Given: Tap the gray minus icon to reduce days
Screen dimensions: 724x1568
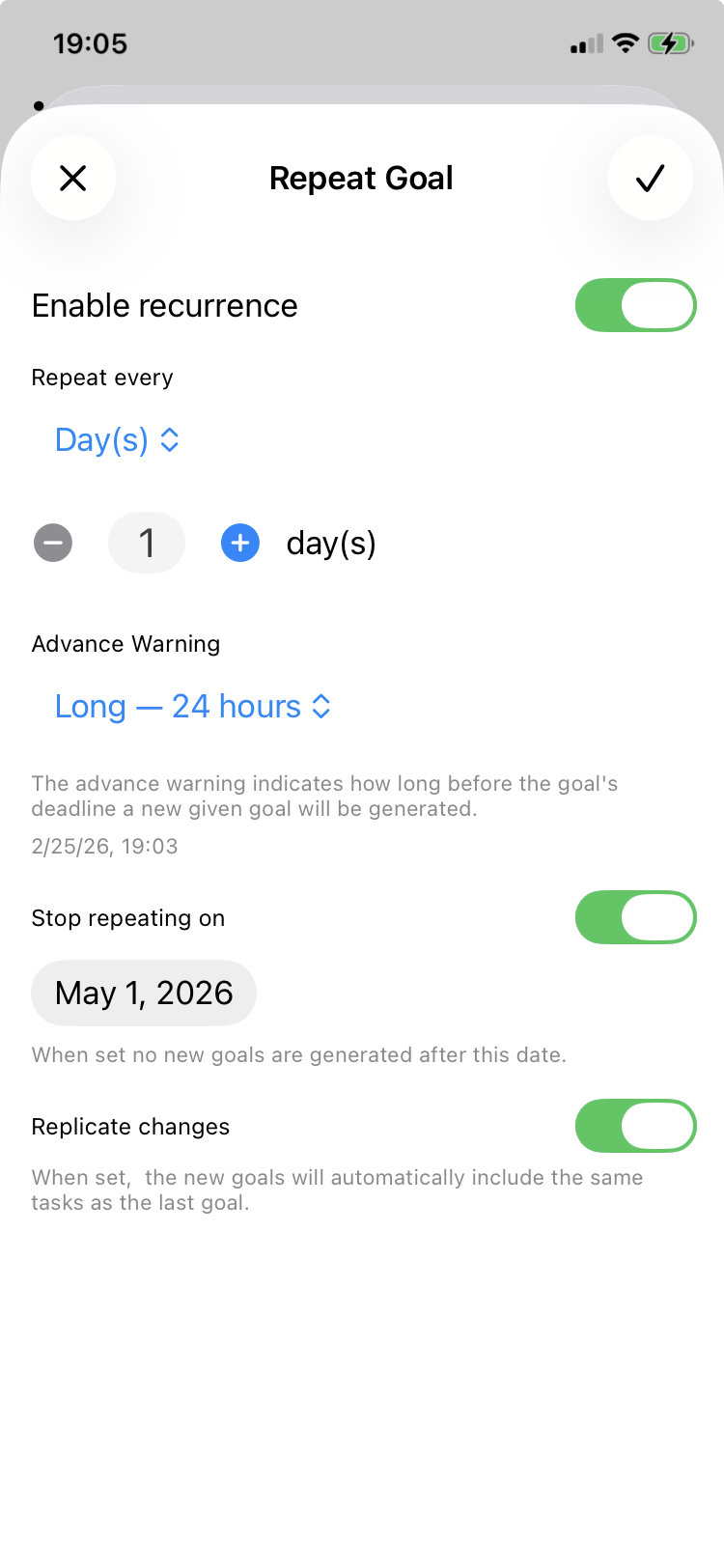Looking at the screenshot, I should [53, 543].
